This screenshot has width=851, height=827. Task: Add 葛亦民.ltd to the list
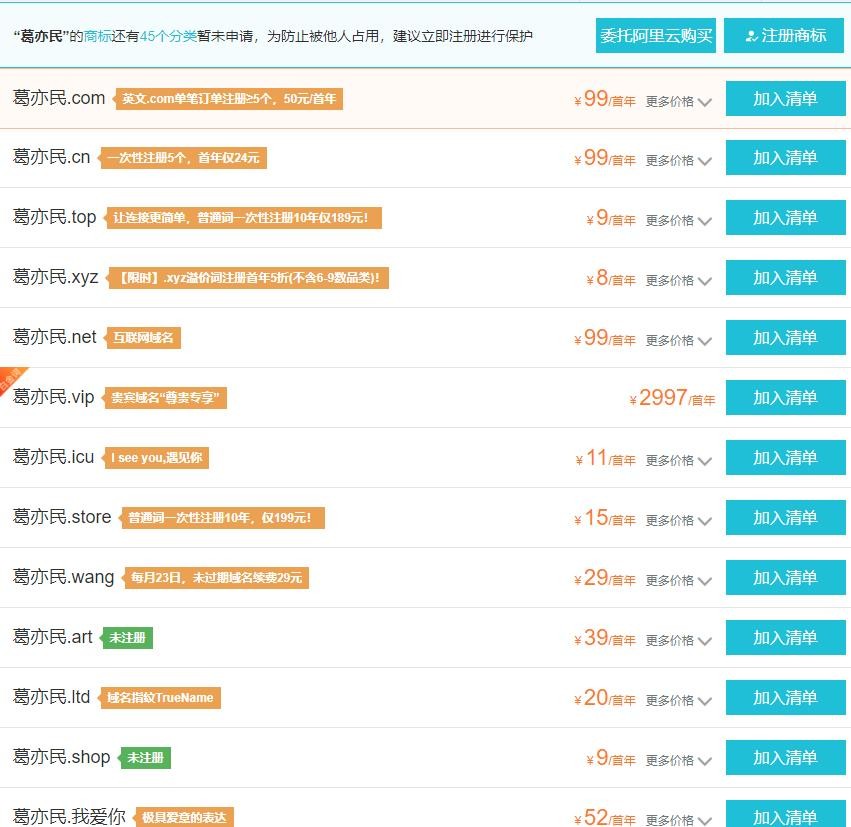tap(785, 698)
